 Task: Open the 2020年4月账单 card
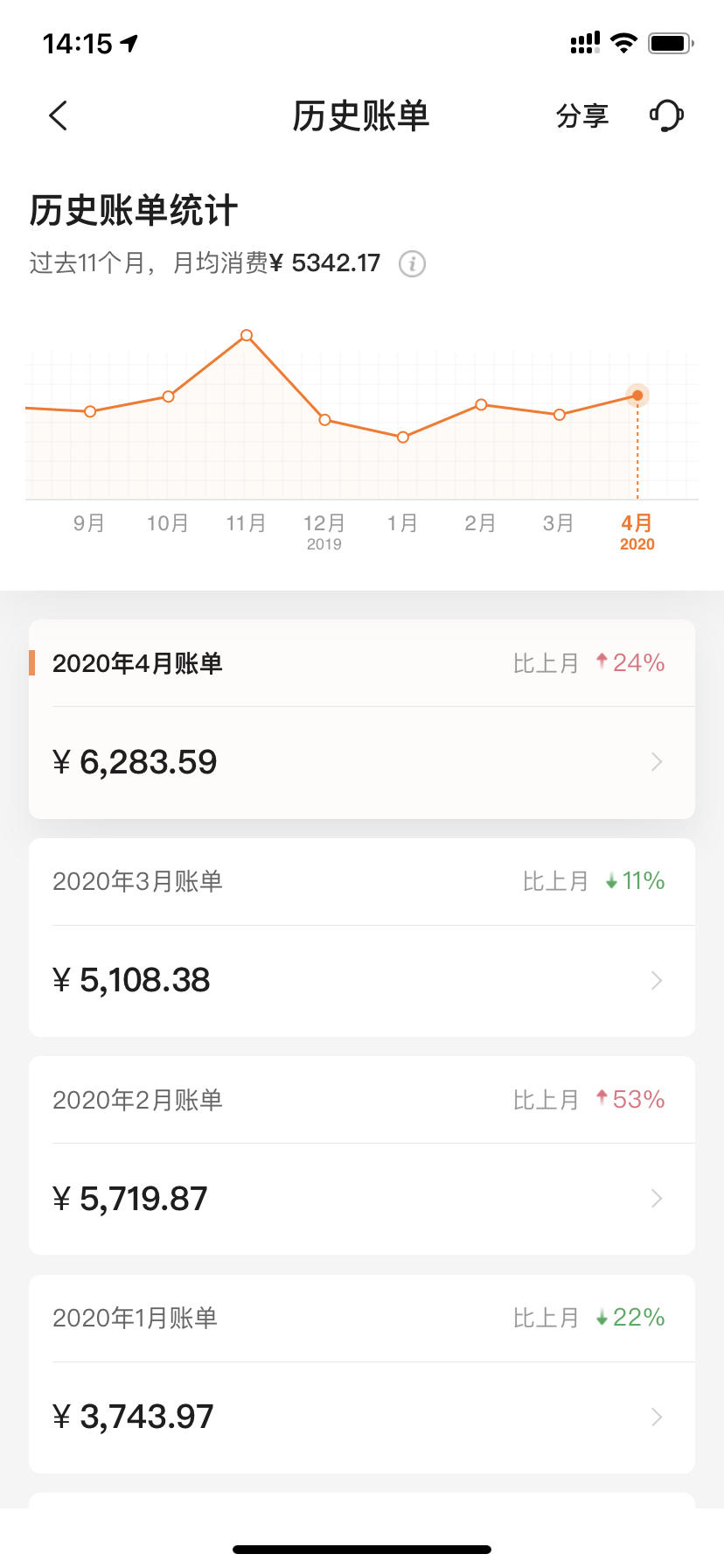(x=362, y=719)
